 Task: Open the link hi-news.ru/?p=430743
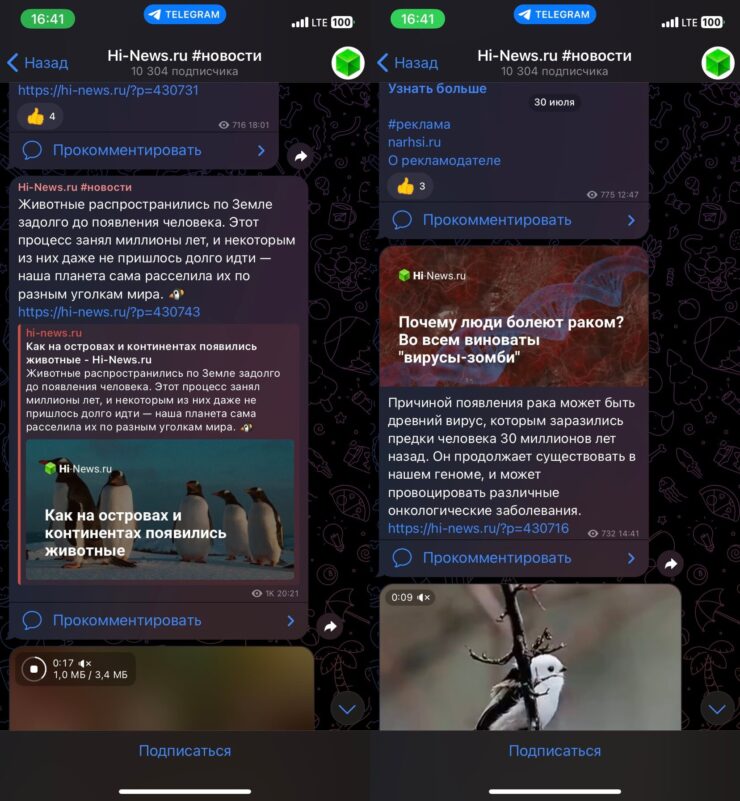[109, 312]
